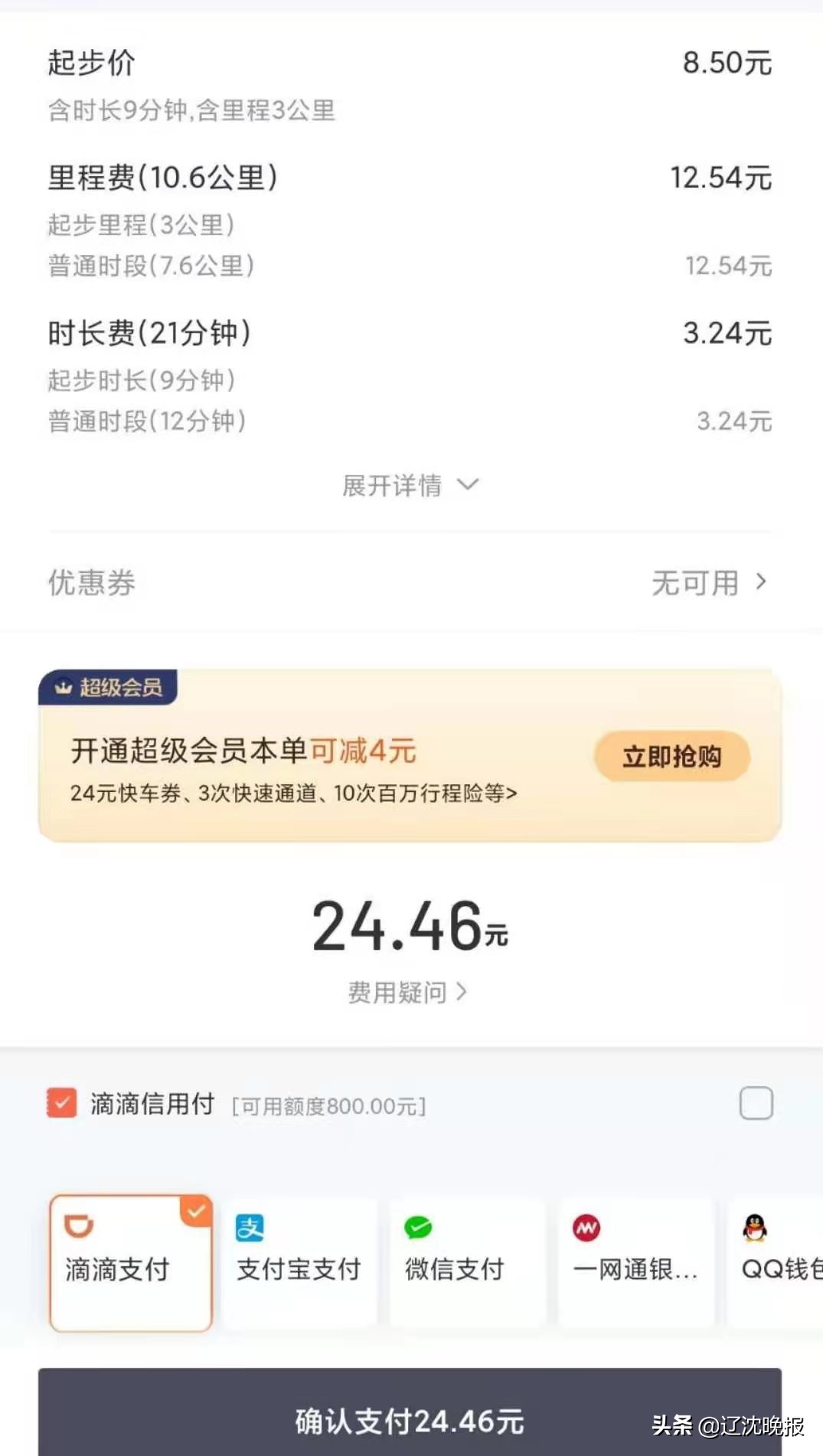Toggle selection of the 滴滴支付 card
Viewport: 823px width, 1456px height.
(130, 1262)
